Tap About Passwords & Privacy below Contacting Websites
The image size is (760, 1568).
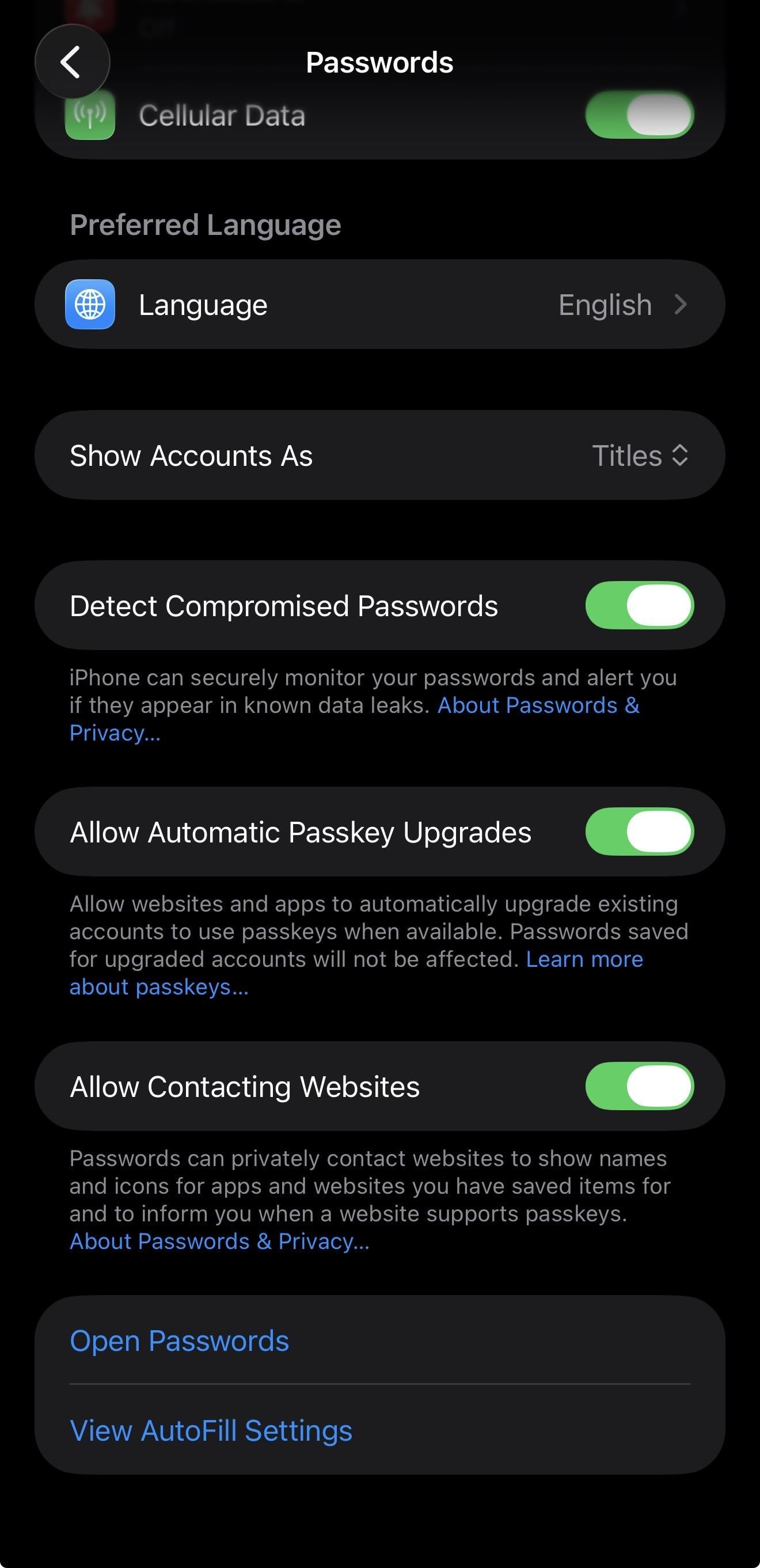[219, 1240]
